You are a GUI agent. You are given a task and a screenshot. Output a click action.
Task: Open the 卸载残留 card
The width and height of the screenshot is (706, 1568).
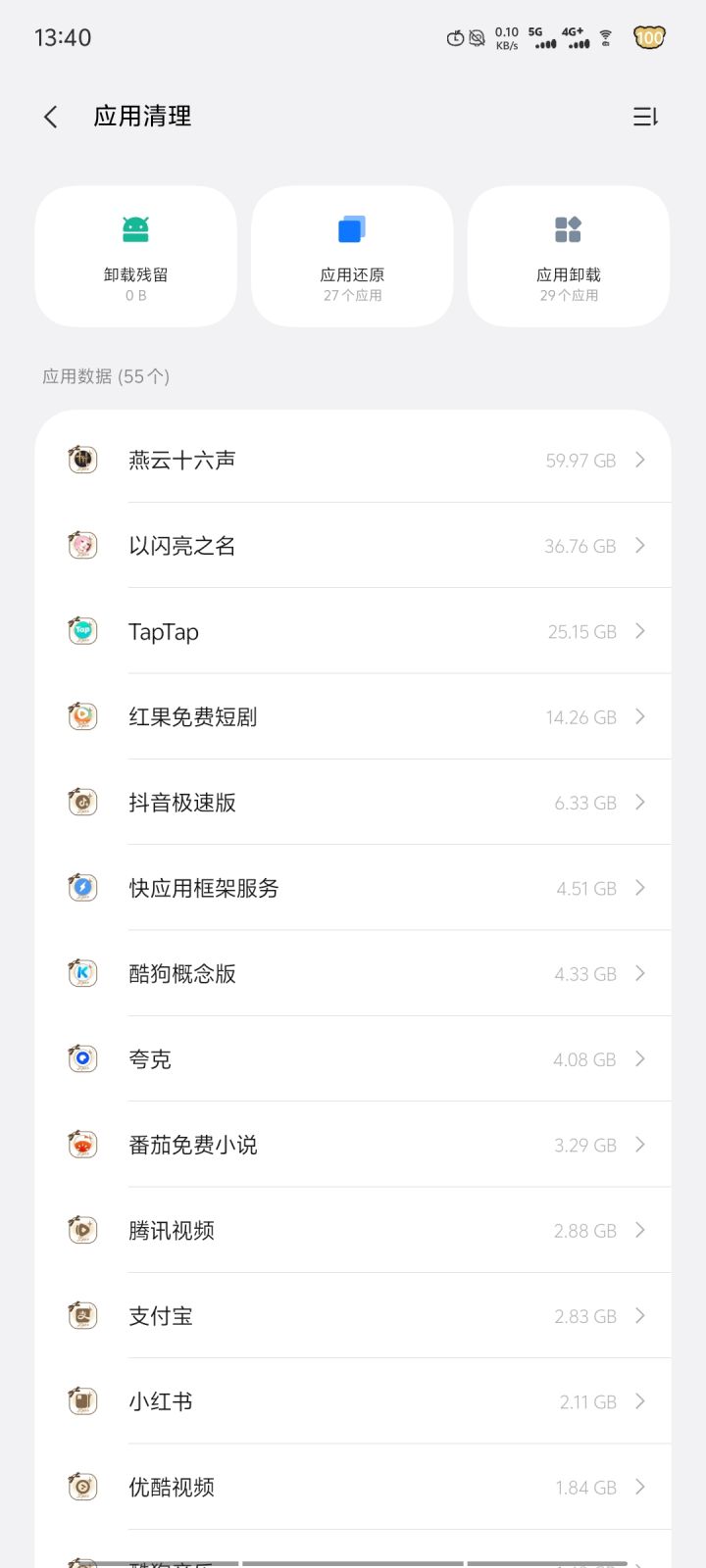click(136, 256)
